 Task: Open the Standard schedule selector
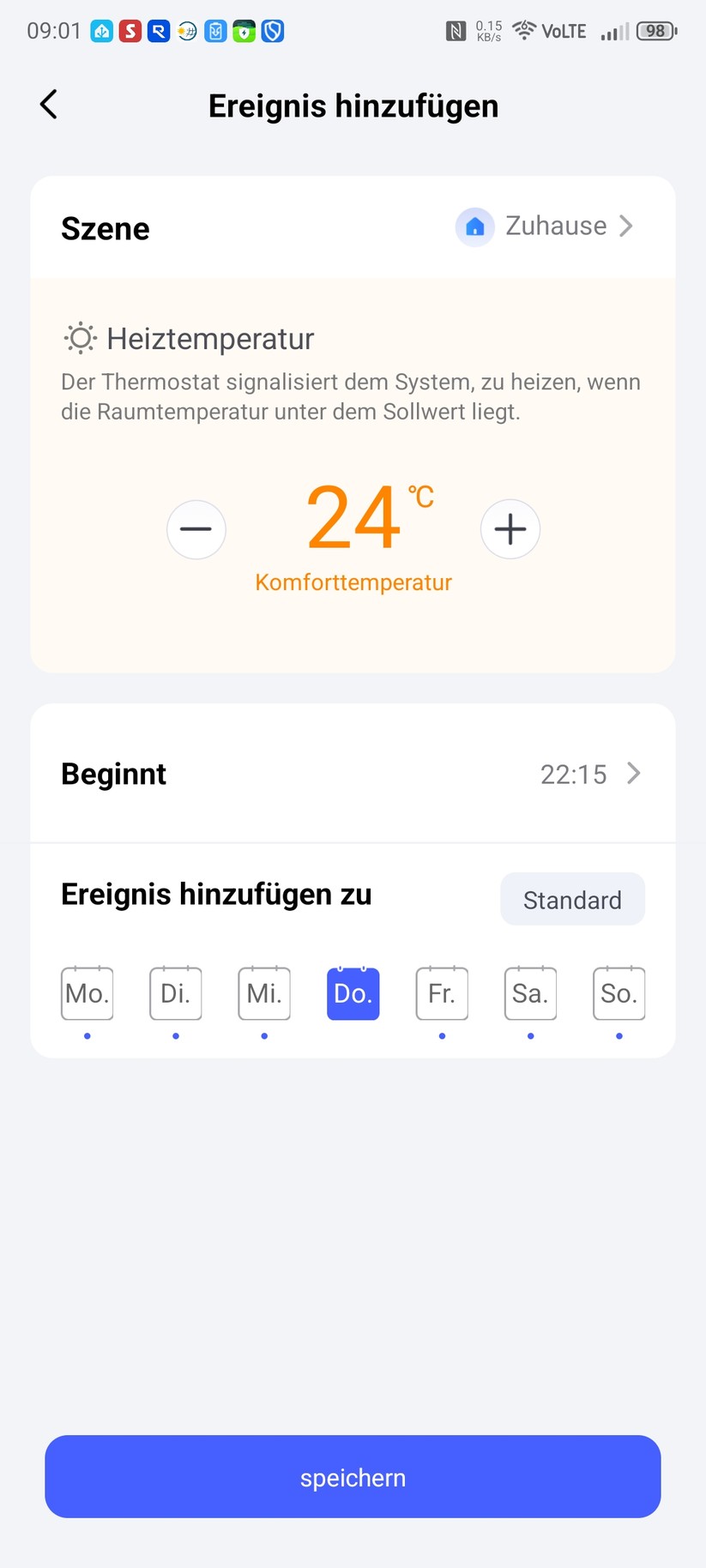(572, 899)
